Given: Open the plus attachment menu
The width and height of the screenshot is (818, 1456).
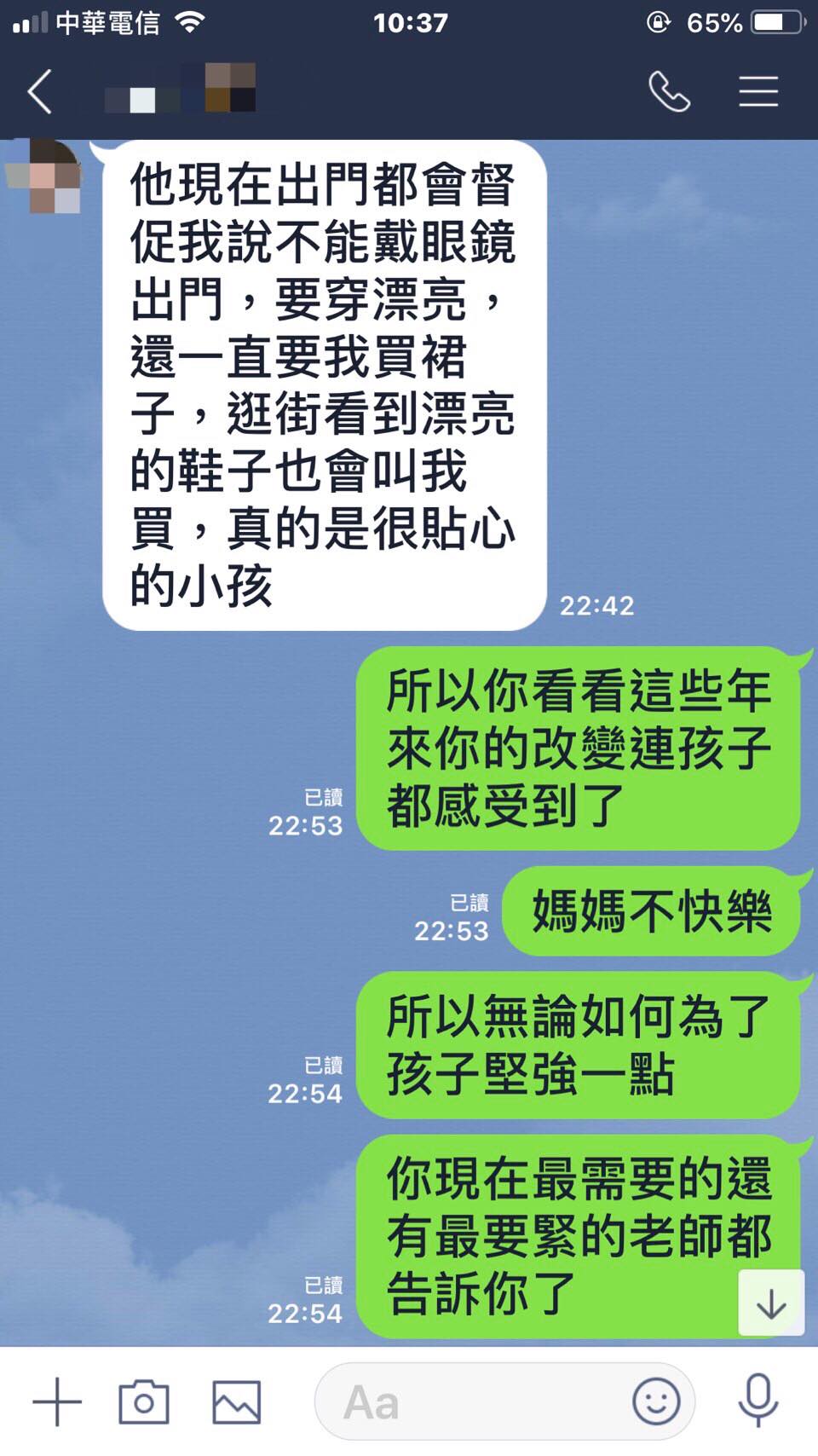Looking at the screenshot, I should pos(57,1401).
